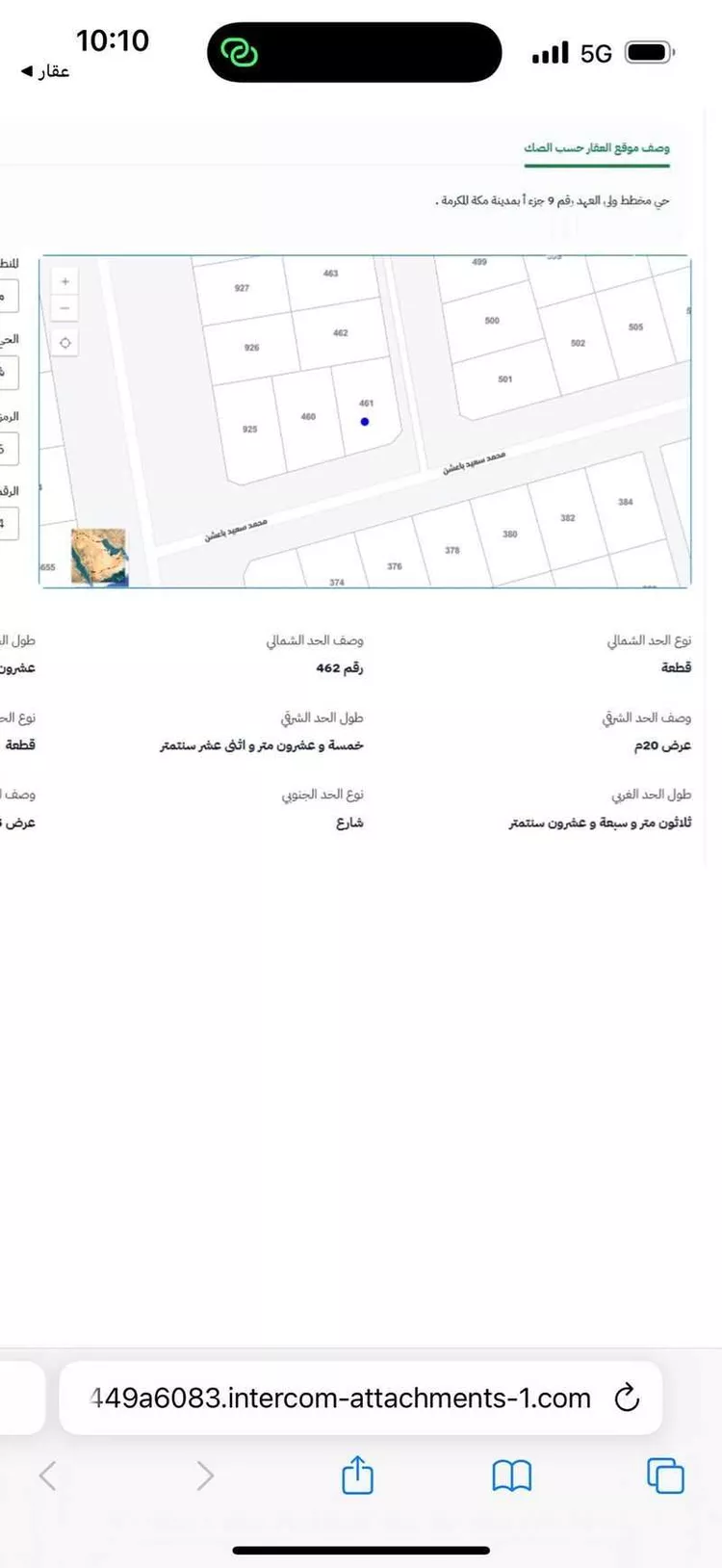The height and width of the screenshot is (1568, 722).
Task: Activate the current-location crosshair on the map
Action: (x=64, y=342)
